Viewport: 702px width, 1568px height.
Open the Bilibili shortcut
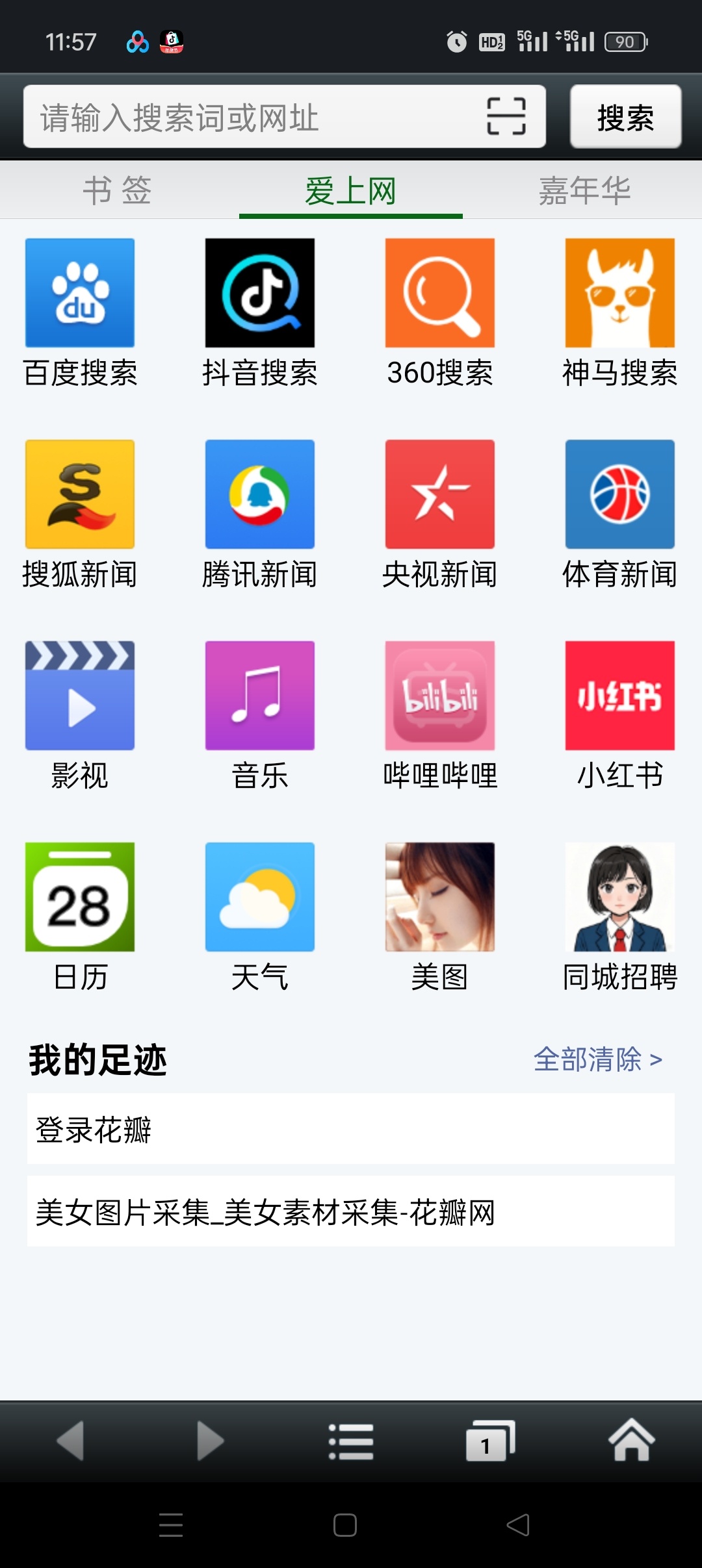pyautogui.click(x=439, y=695)
